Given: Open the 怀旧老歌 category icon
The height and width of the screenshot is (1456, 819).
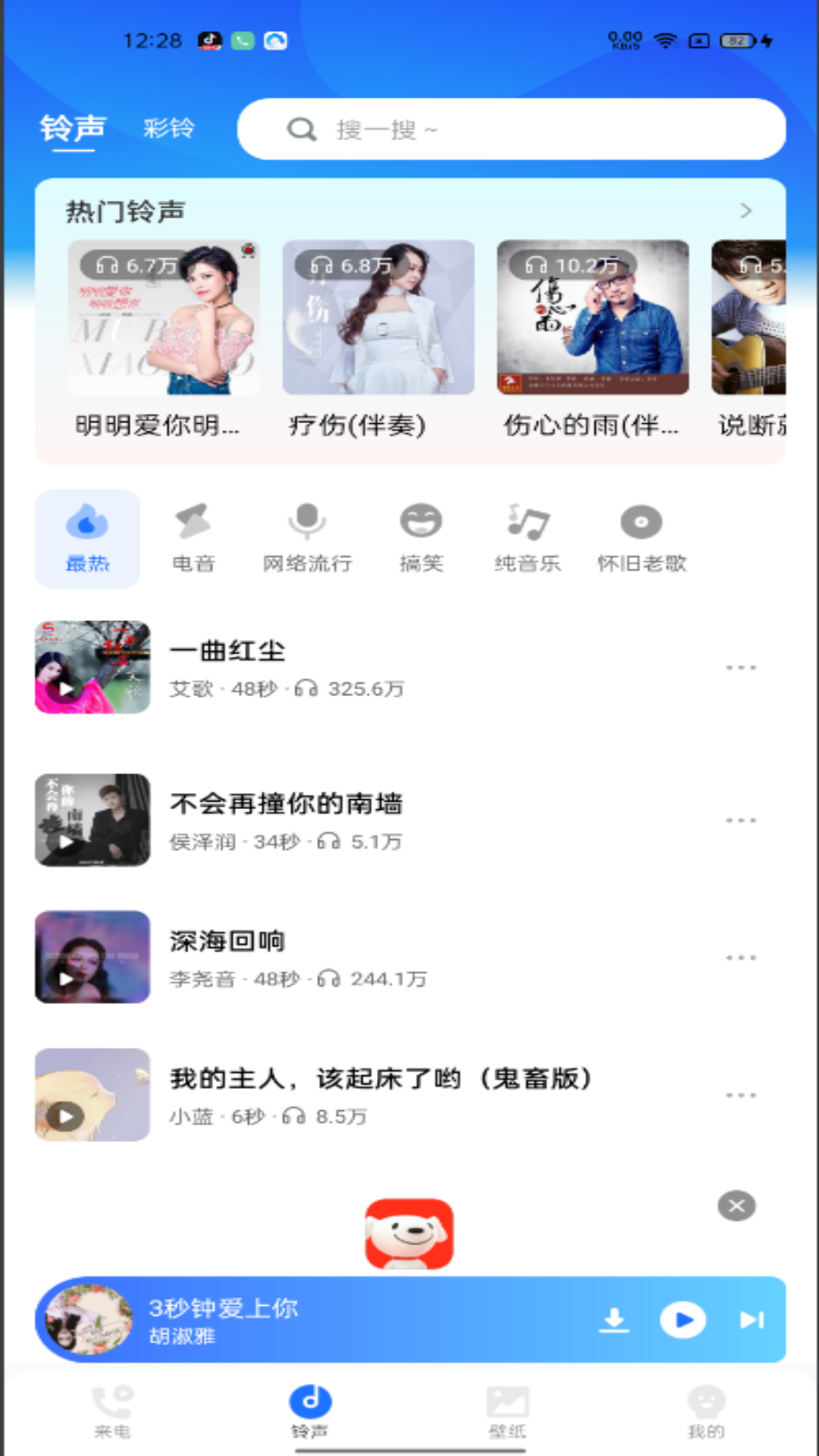Looking at the screenshot, I should (x=641, y=521).
